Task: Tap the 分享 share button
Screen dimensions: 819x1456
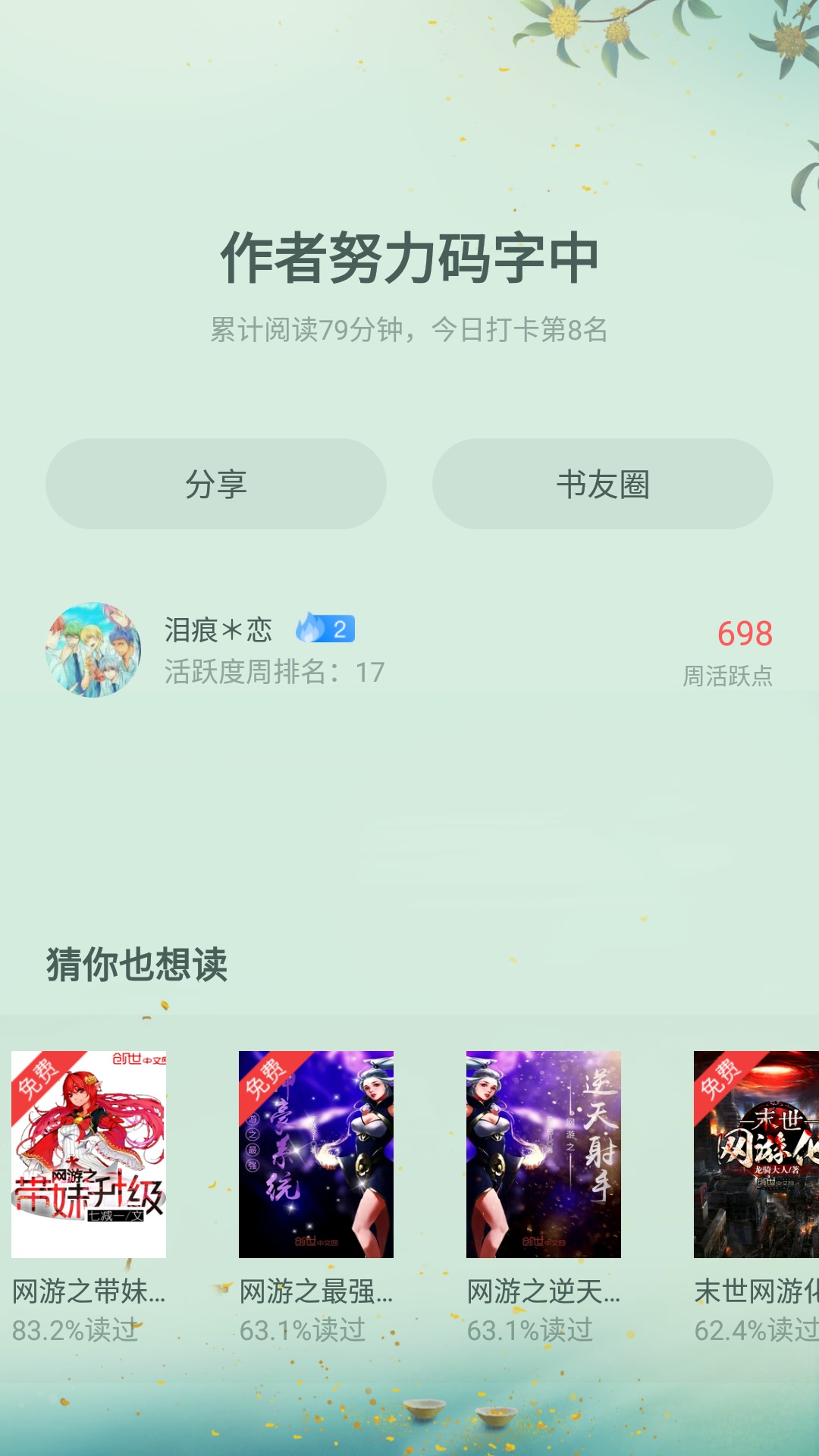Action: click(x=216, y=484)
